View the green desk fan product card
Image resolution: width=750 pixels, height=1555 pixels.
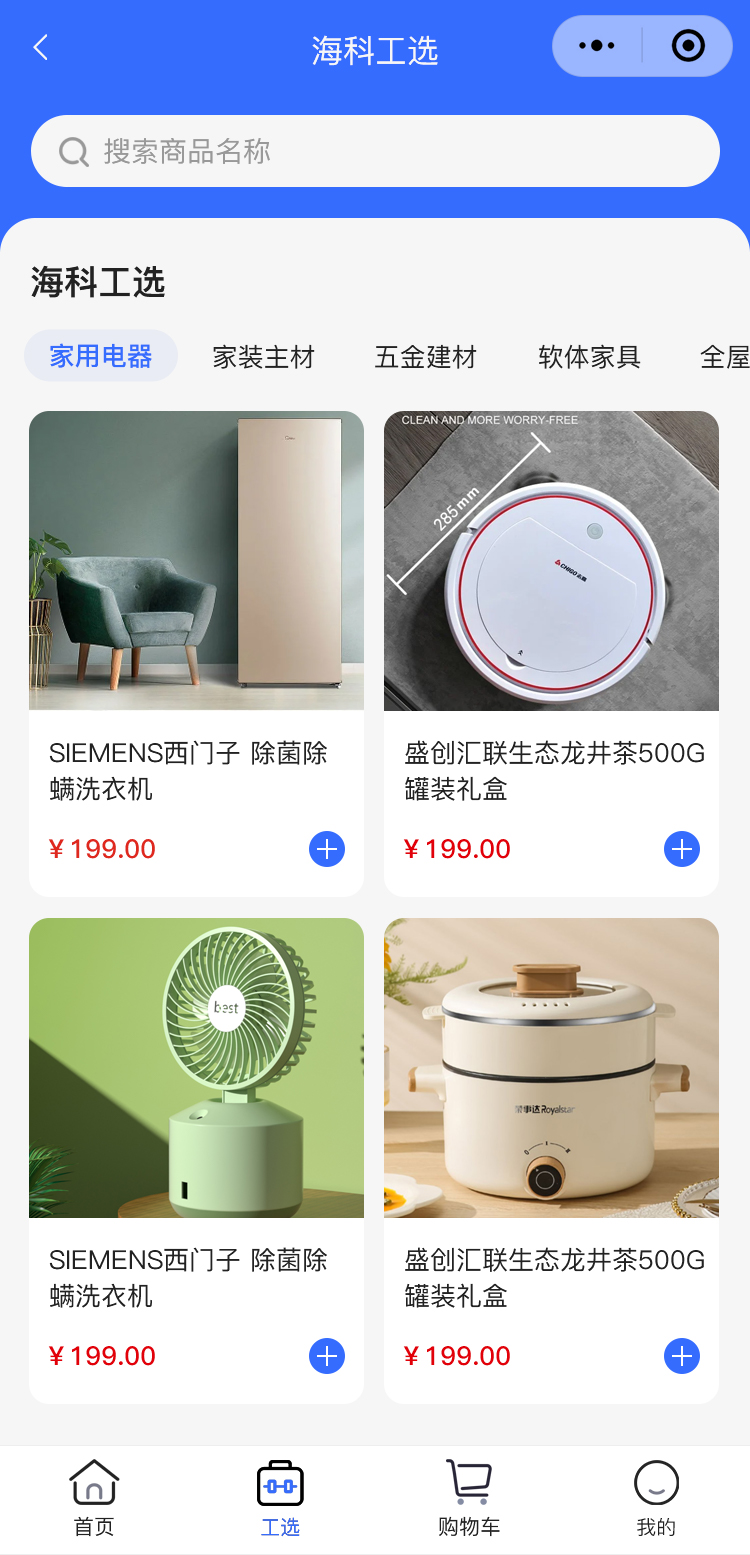[196, 1068]
